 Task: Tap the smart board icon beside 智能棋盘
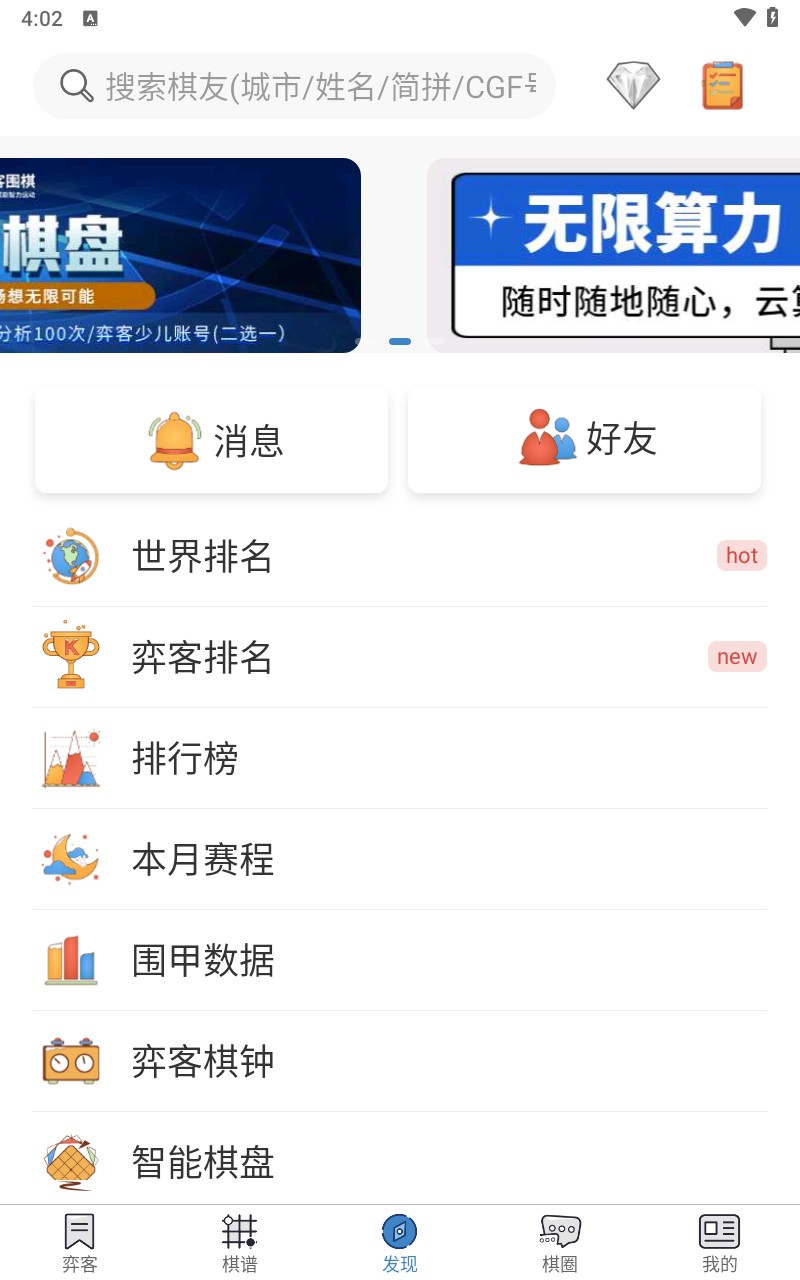coord(70,1162)
